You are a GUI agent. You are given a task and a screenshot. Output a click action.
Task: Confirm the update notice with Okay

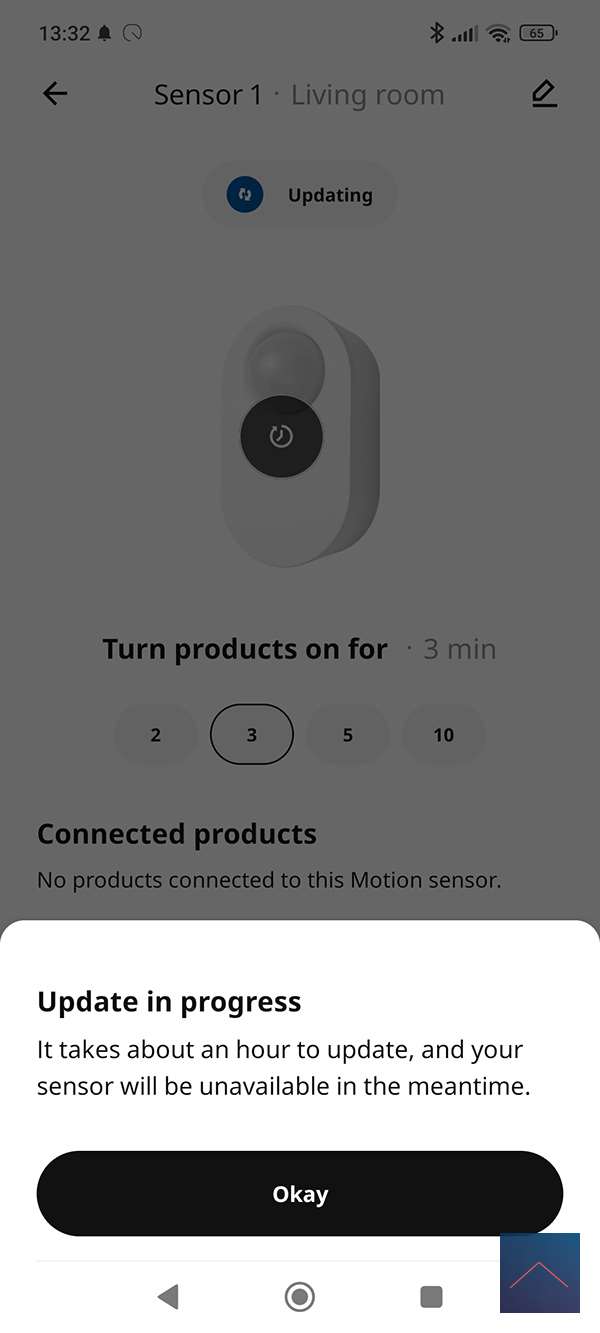300,1193
